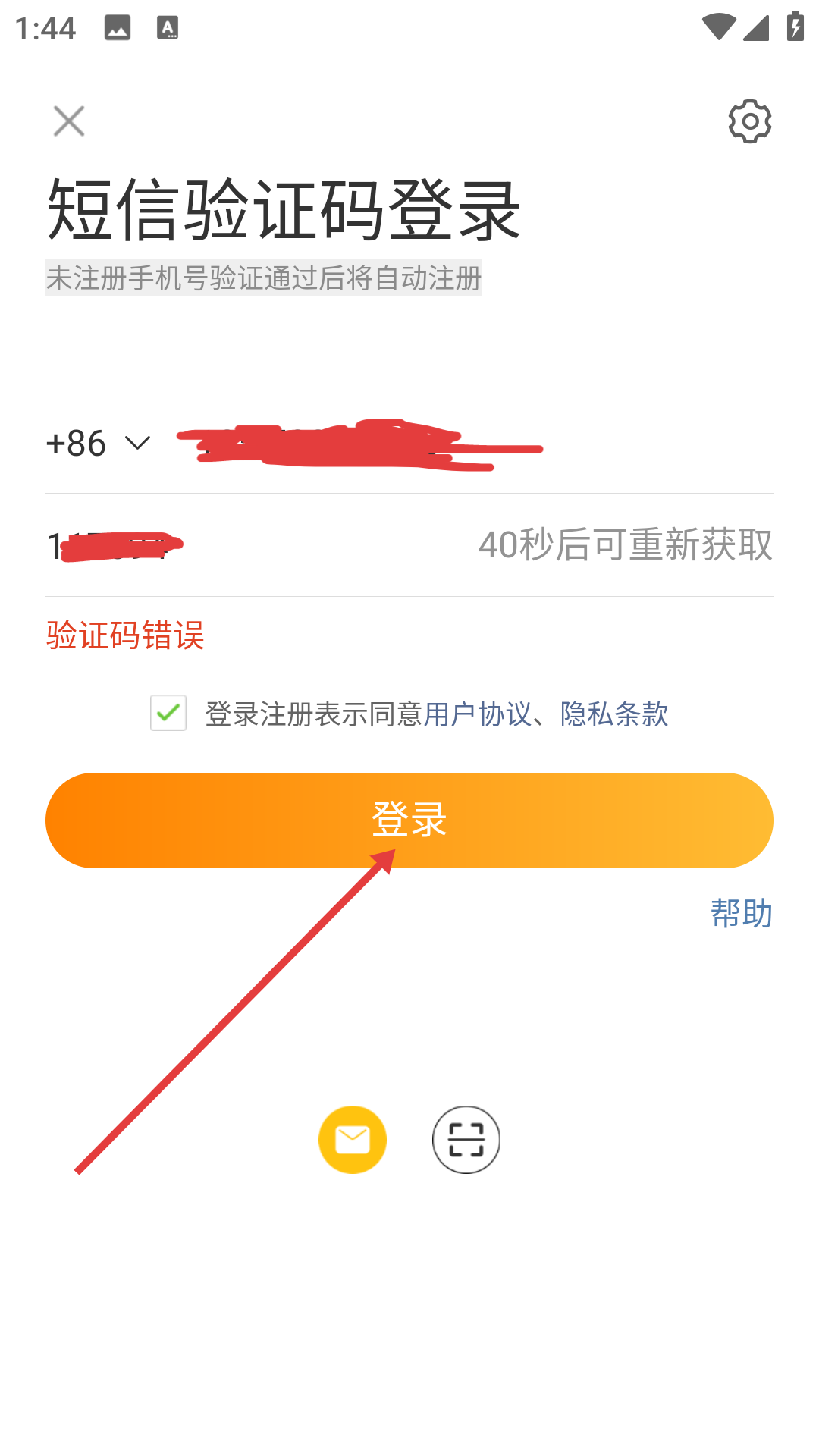Choose the yellow email login icon
The image size is (819, 1456).
click(353, 1139)
